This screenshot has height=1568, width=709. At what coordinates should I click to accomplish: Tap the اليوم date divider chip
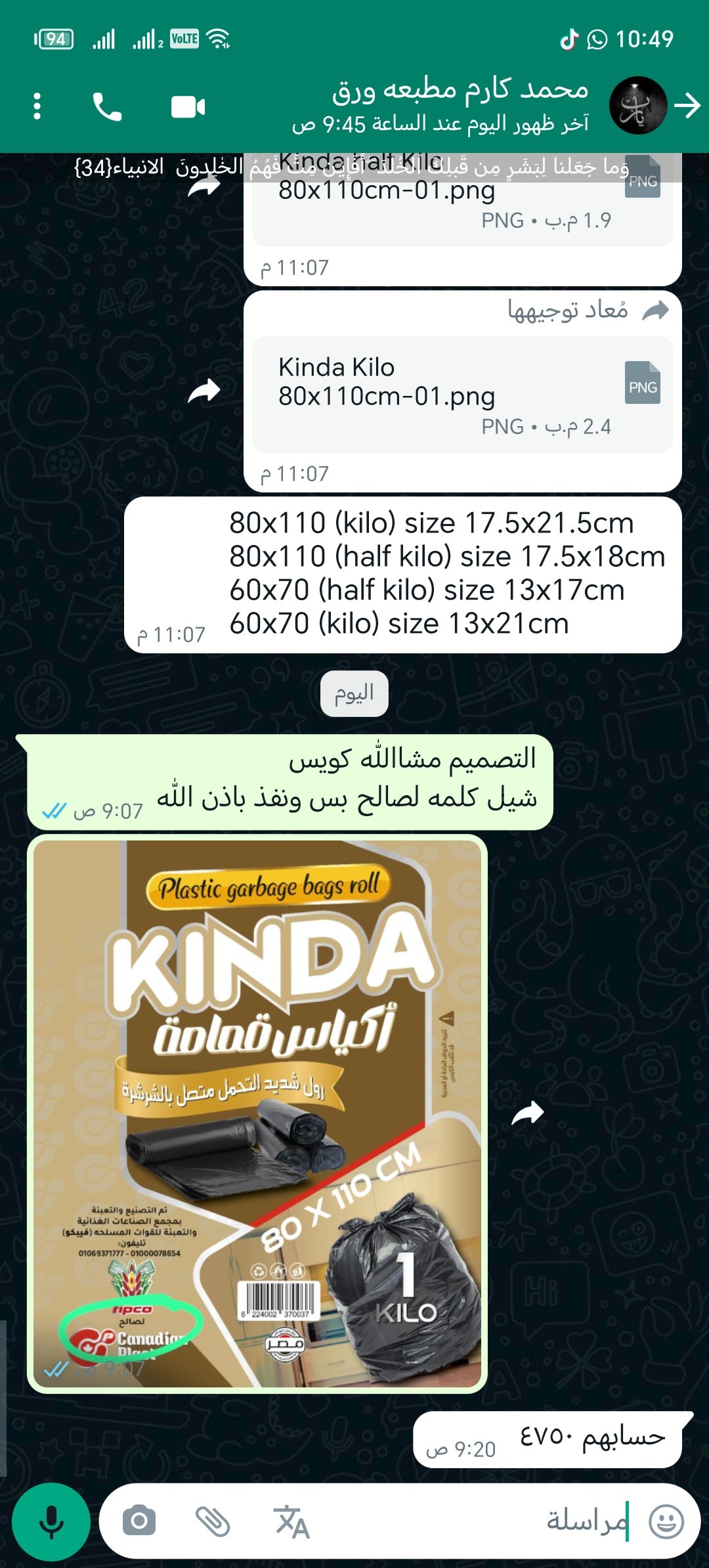click(x=353, y=693)
